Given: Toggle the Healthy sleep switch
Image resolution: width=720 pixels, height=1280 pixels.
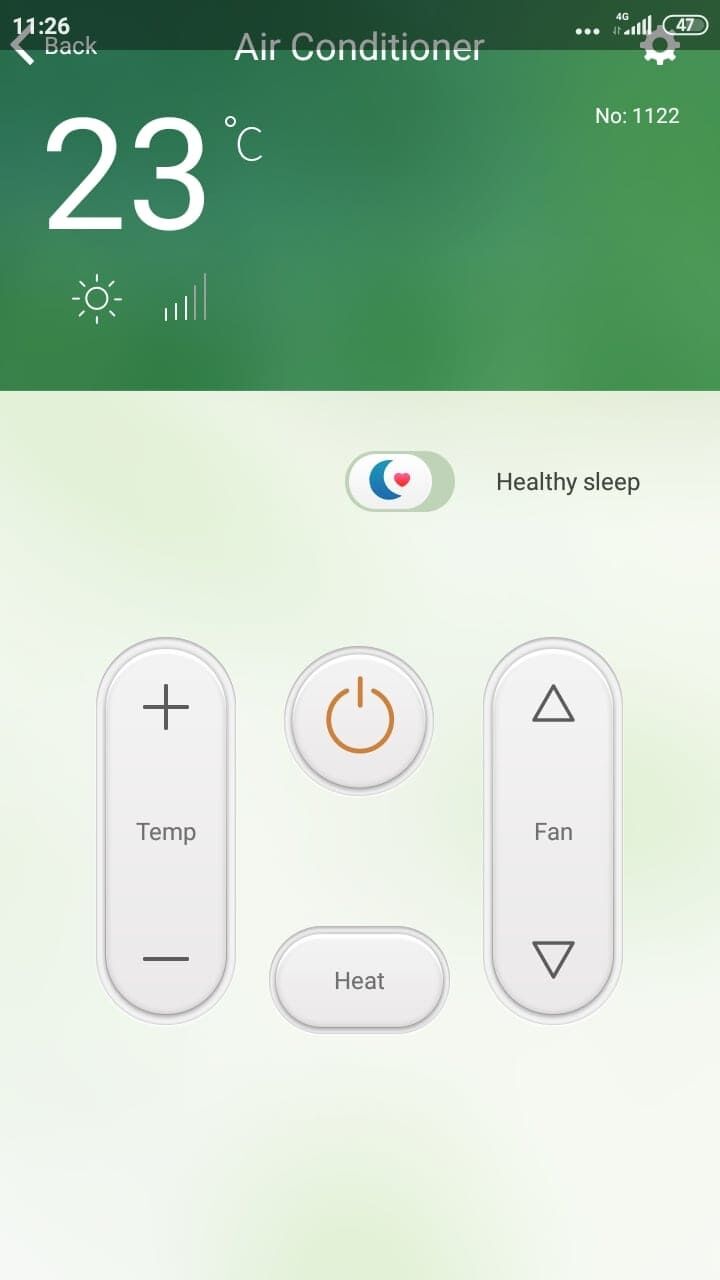Looking at the screenshot, I should pos(400,481).
